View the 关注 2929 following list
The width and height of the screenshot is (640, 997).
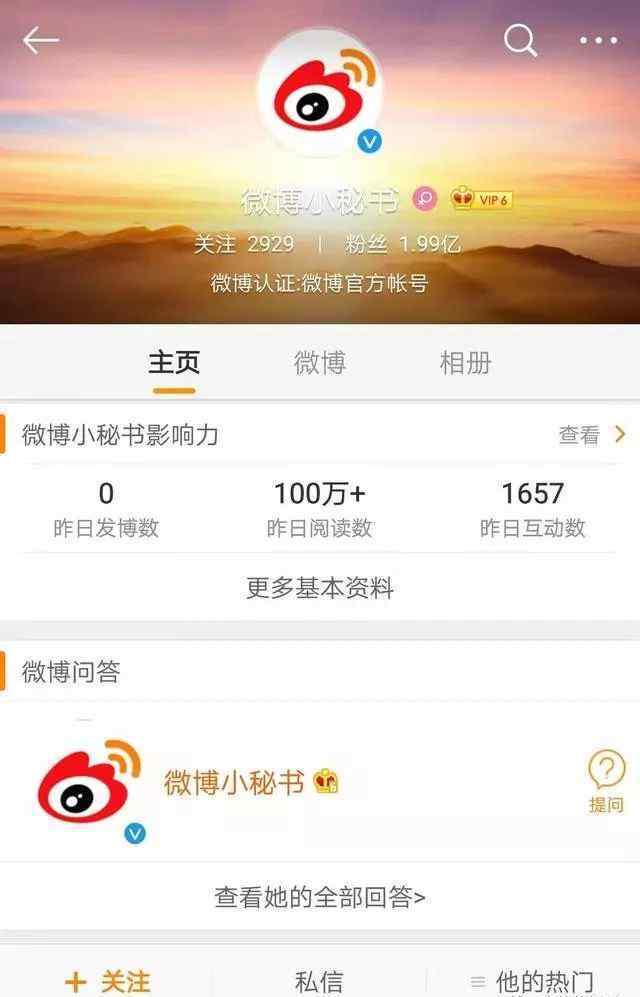[x=244, y=244]
